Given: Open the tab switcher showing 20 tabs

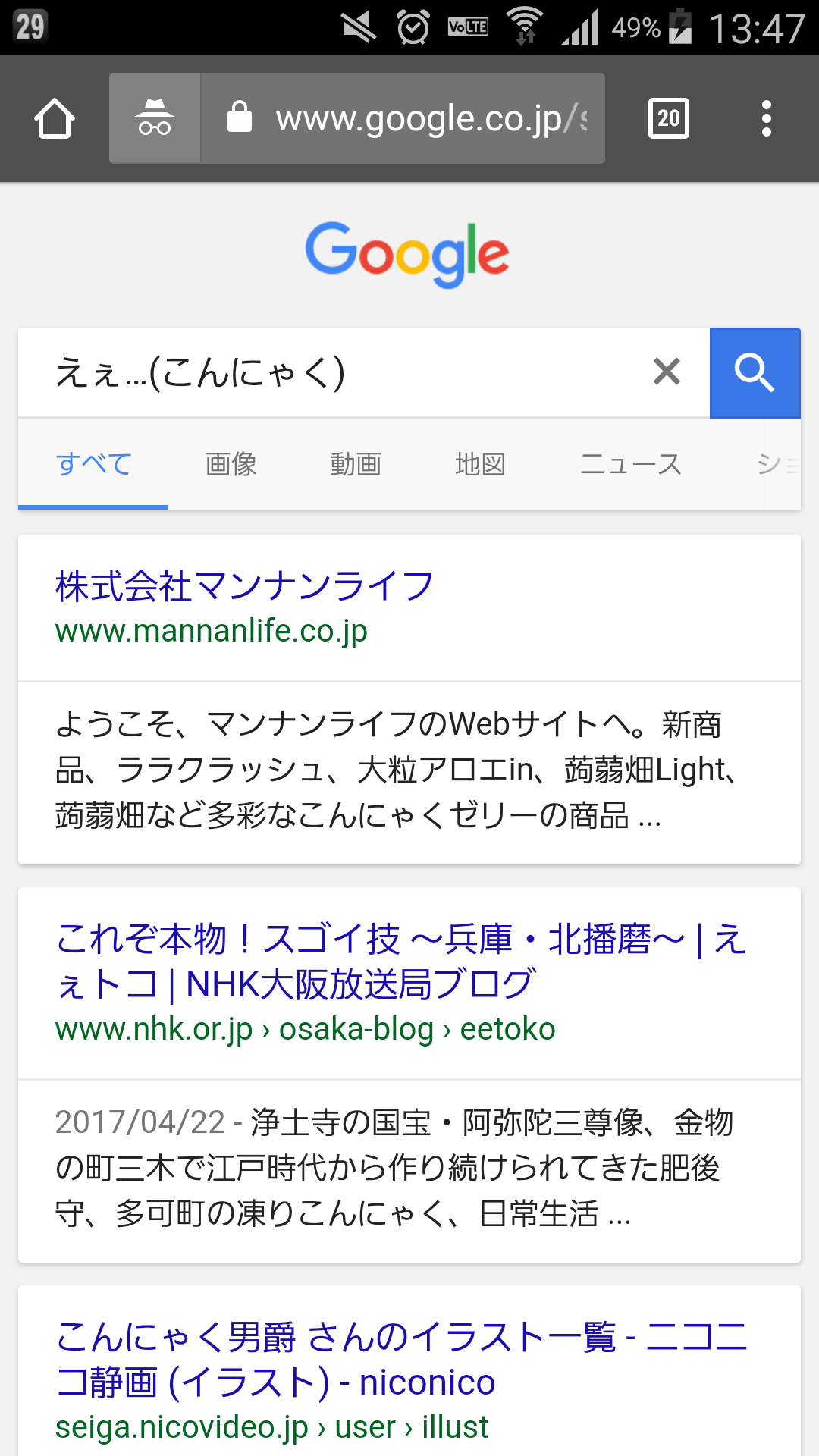Looking at the screenshot, I should [x=669, y=118].
